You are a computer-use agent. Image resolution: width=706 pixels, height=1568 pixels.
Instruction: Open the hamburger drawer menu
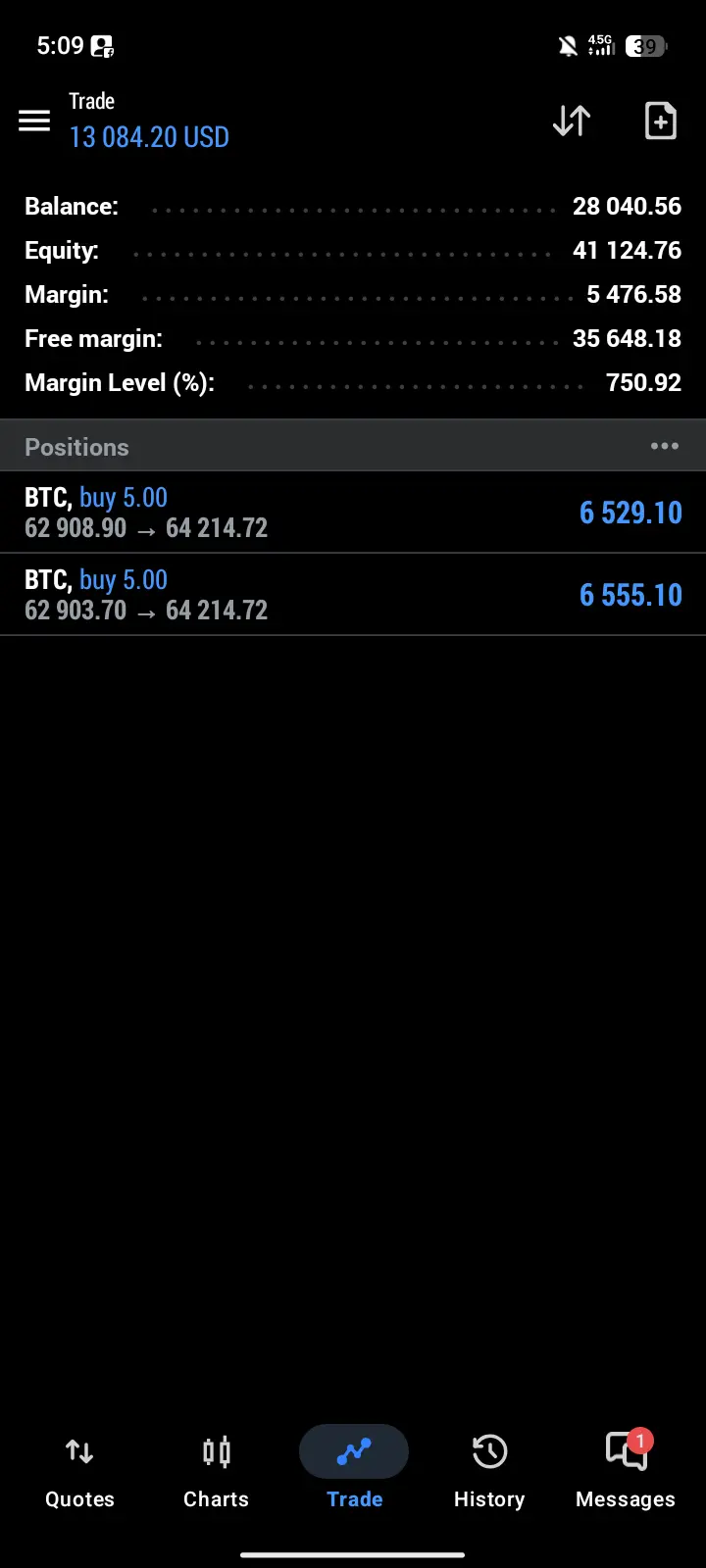34,121
